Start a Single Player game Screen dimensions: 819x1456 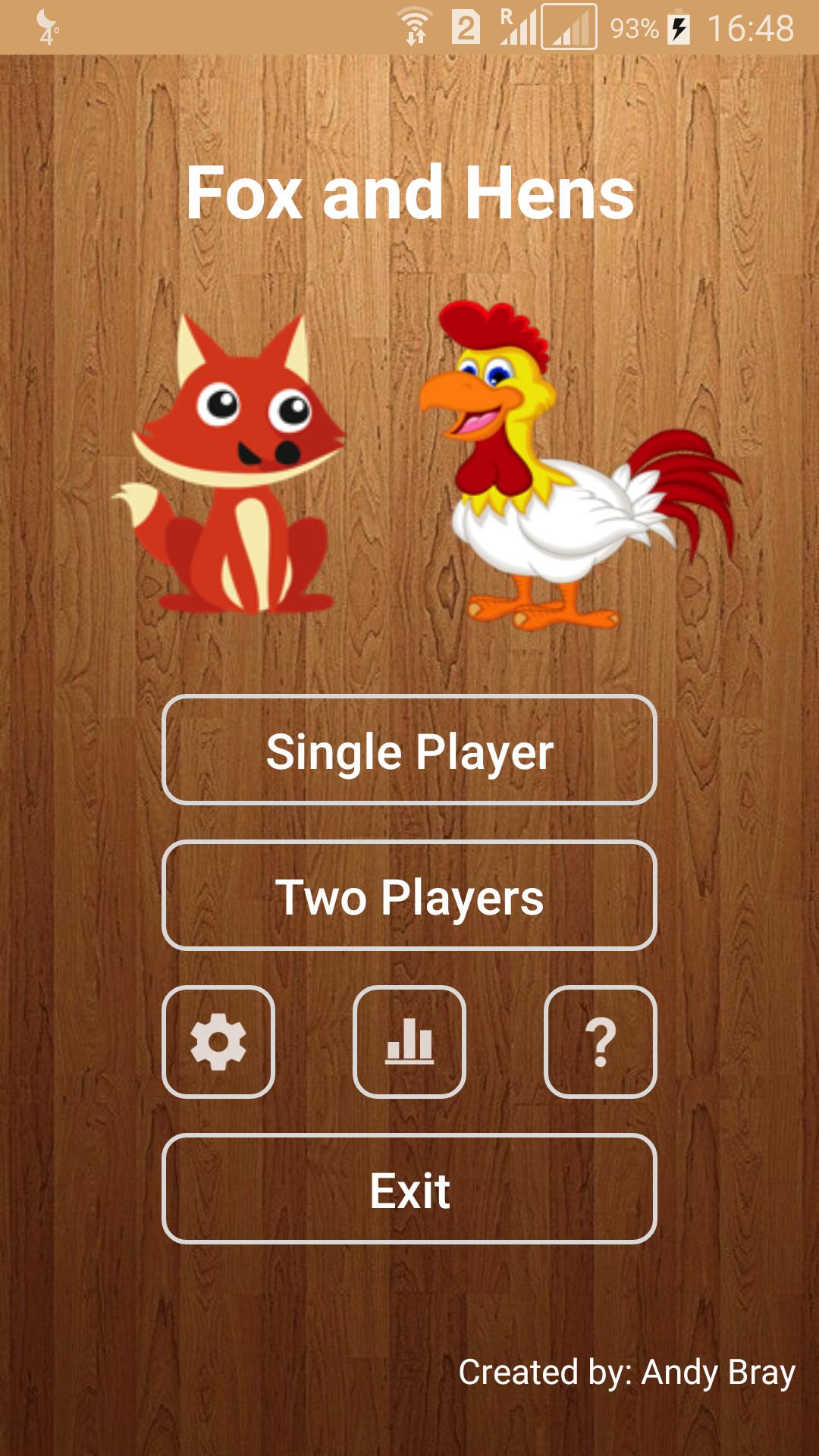pos(409,750)
